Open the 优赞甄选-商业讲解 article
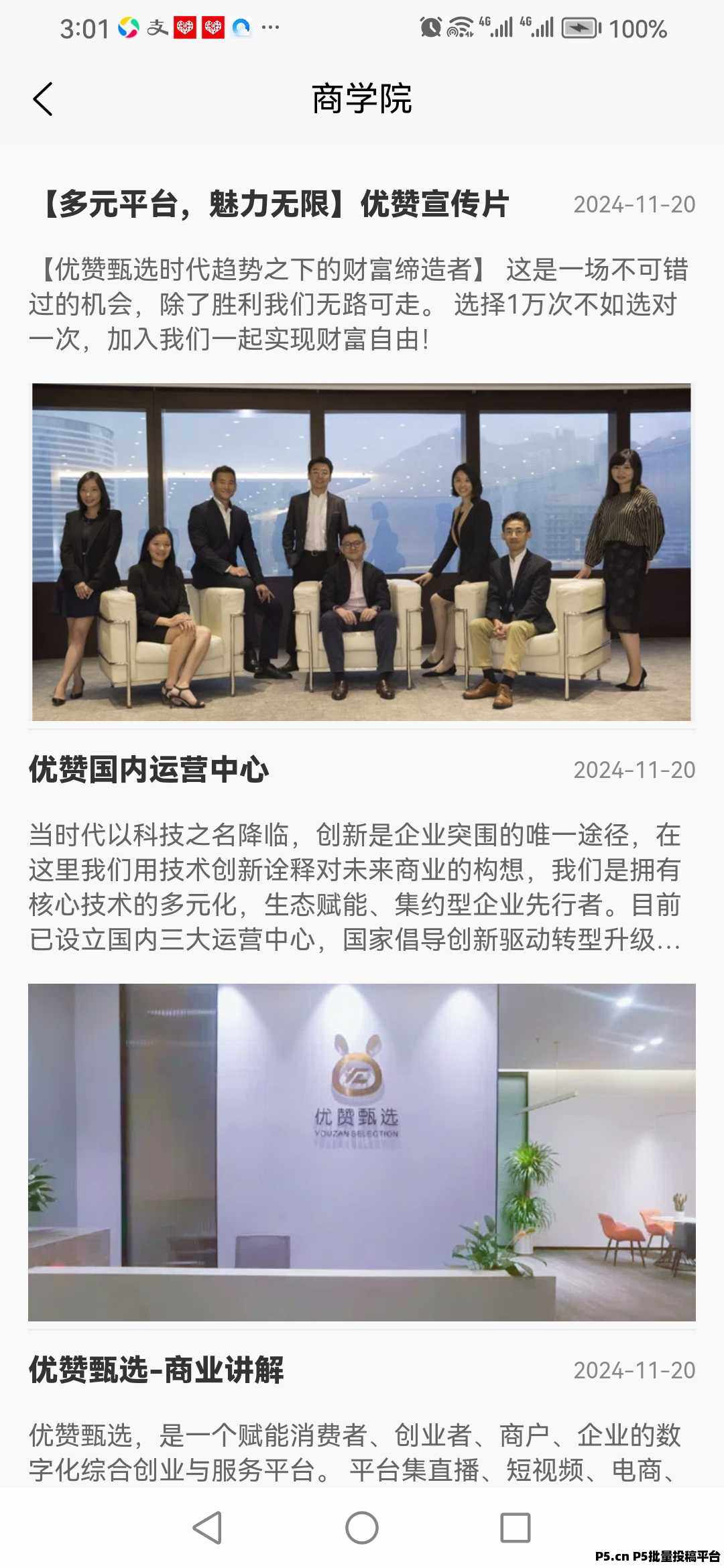 coord(156,1370)
